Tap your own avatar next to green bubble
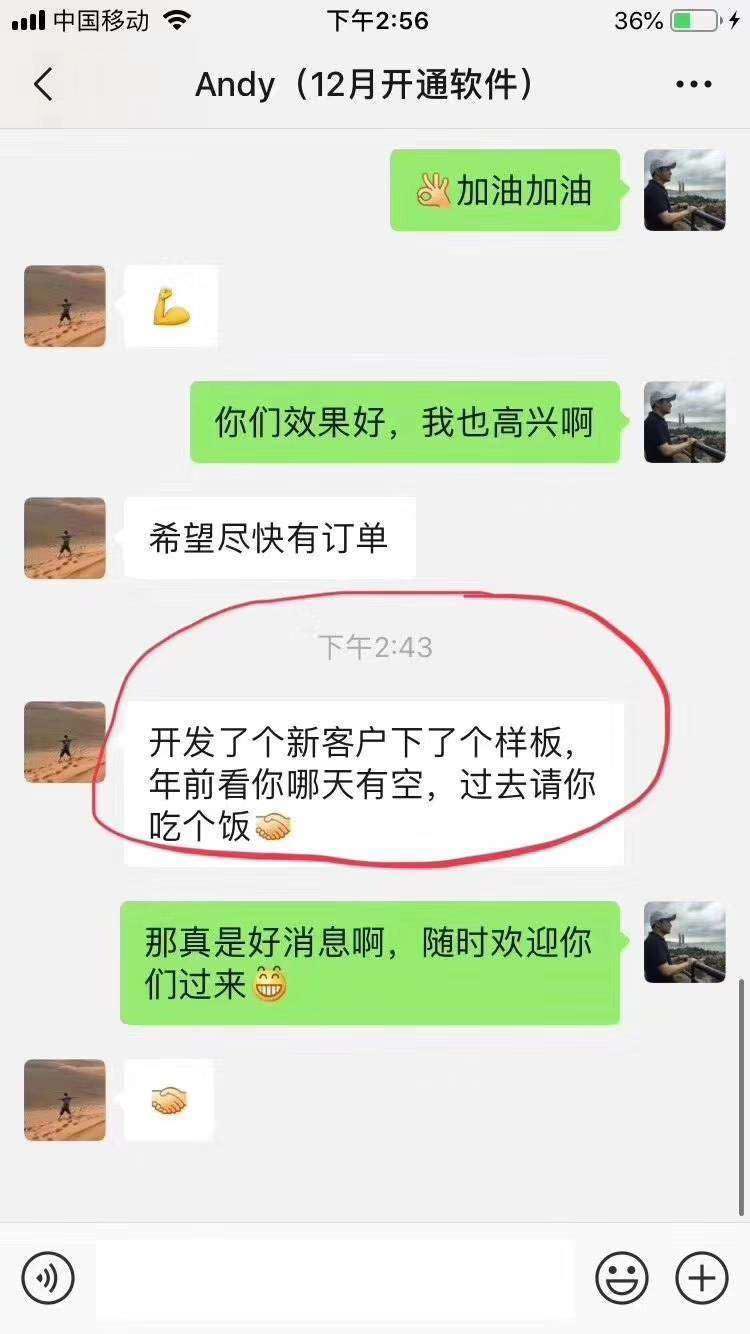Image resolution: width=750 pixels, height=1334 pixels. (685, 190)
